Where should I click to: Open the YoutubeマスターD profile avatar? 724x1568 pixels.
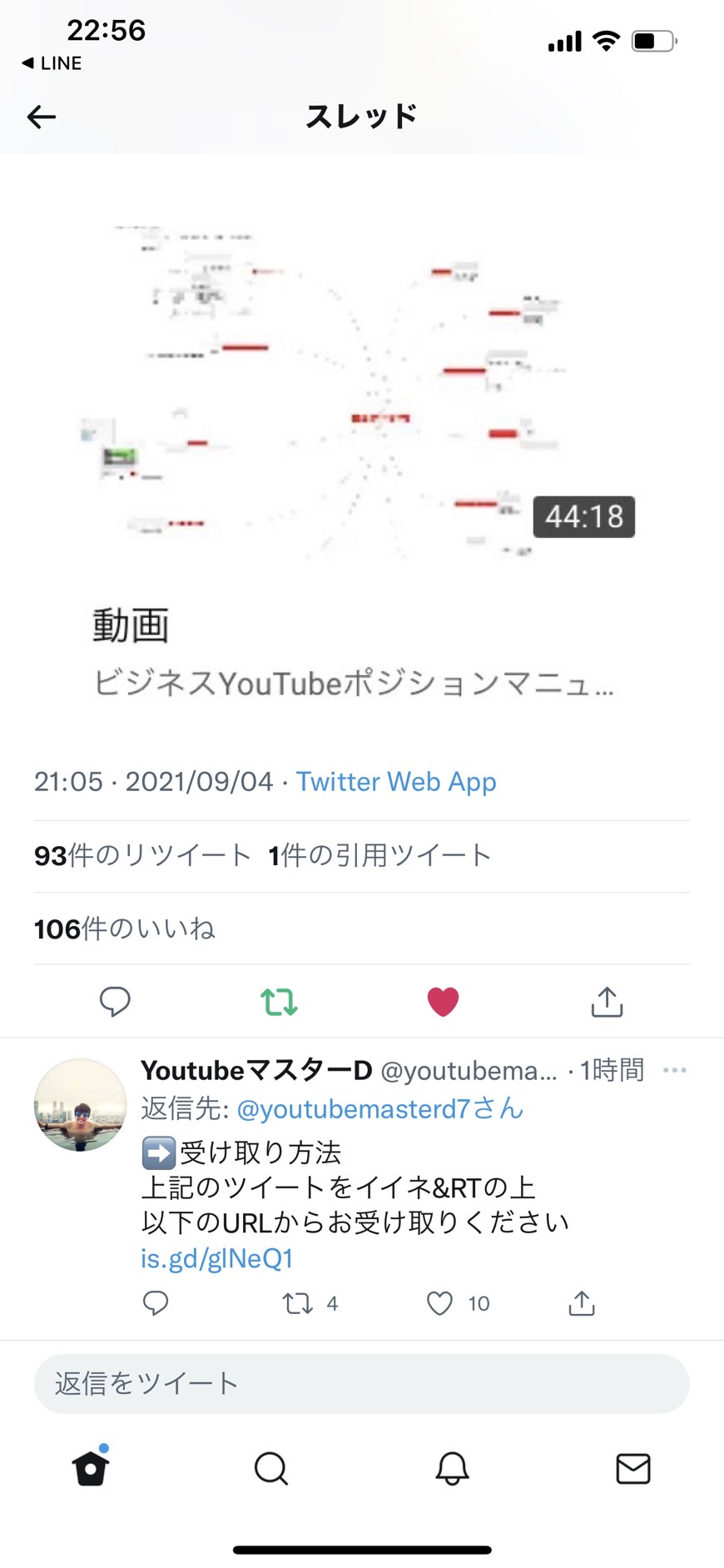click(x=80, y=1105)
